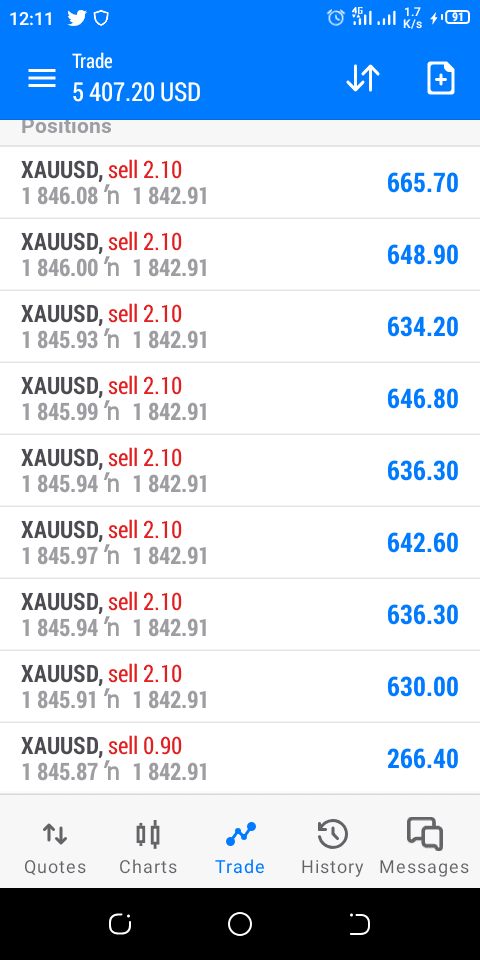This screenshot has height=960, width=480.
Task: Open the position with profit 646.80
Action: click(240, 399)
